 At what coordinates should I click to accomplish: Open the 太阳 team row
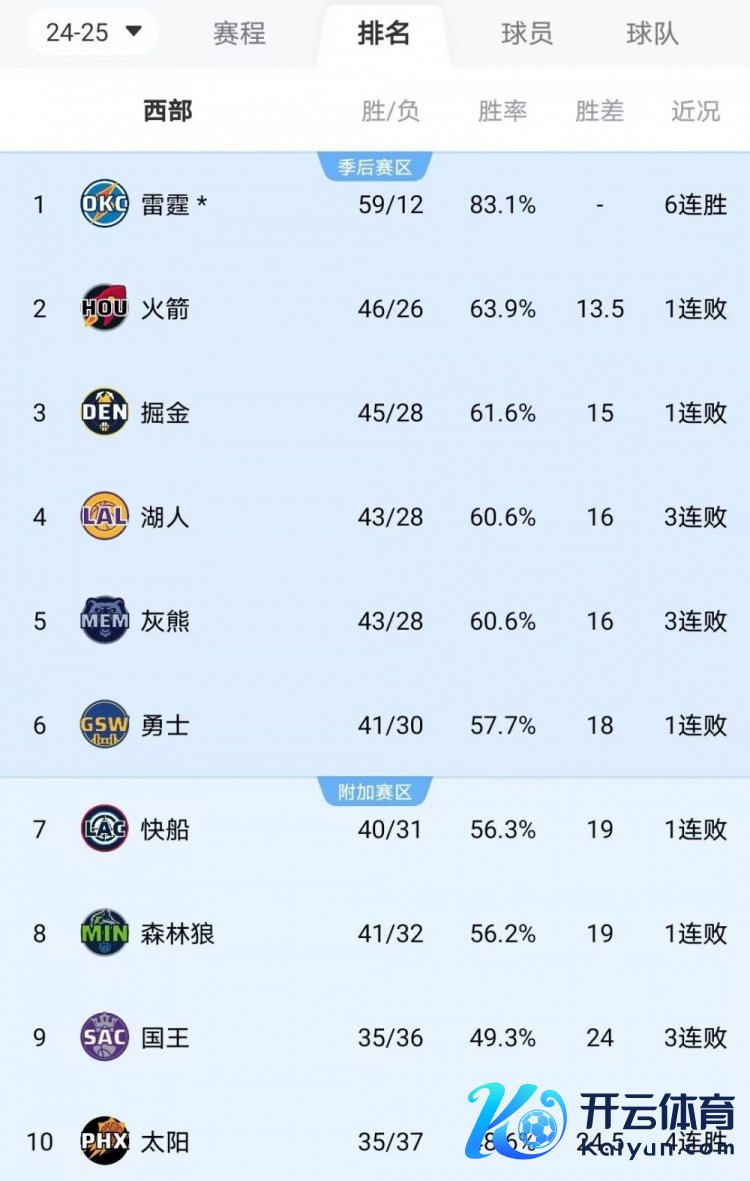click(165, 1141)
